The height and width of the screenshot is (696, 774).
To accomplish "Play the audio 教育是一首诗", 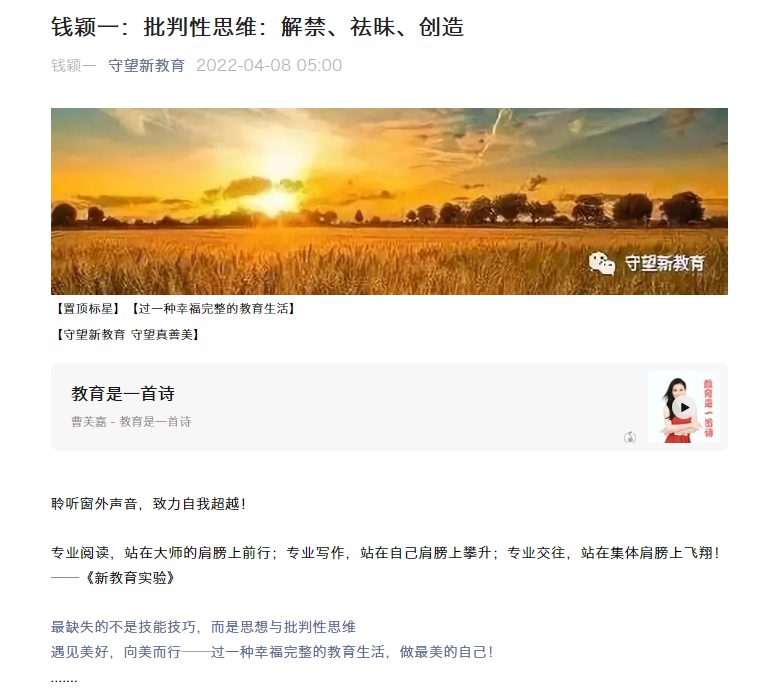I will coord(684,407).
